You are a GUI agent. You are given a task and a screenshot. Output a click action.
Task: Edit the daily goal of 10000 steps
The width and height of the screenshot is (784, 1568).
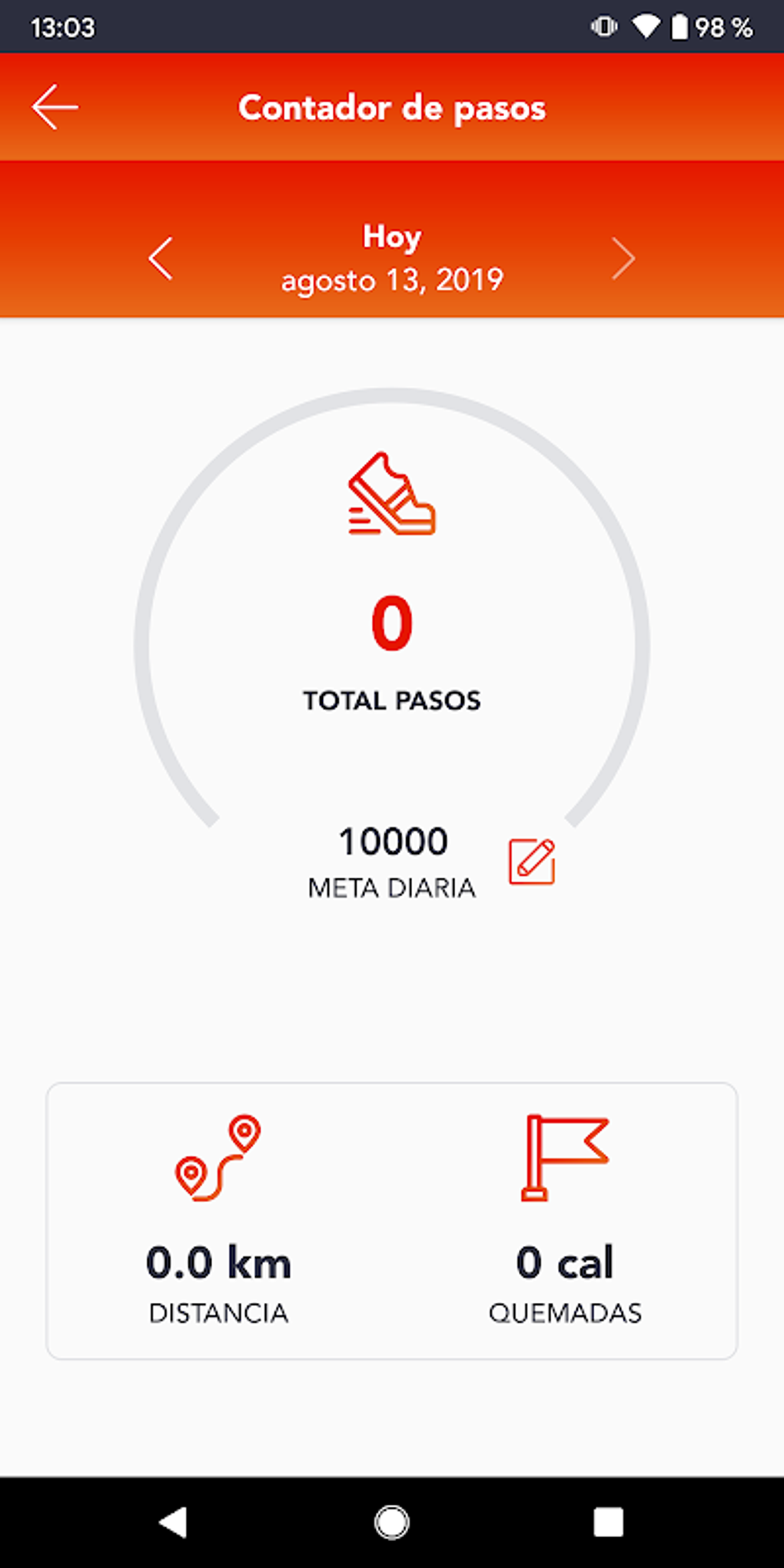(532, 862)
